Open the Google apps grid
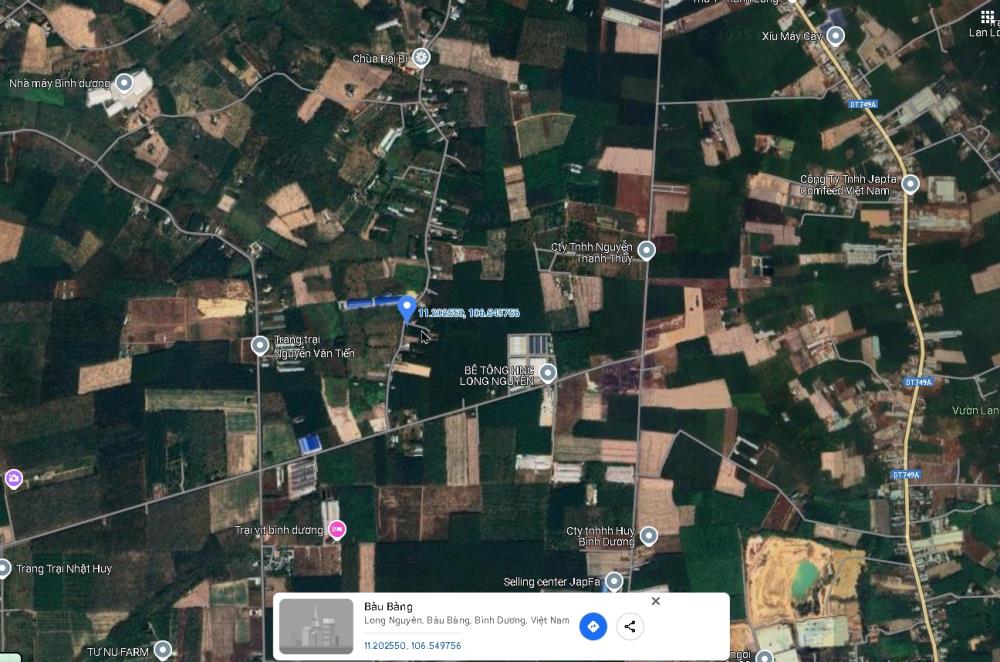Screen dimensions: 1000x662 click(x=987, y=17)
